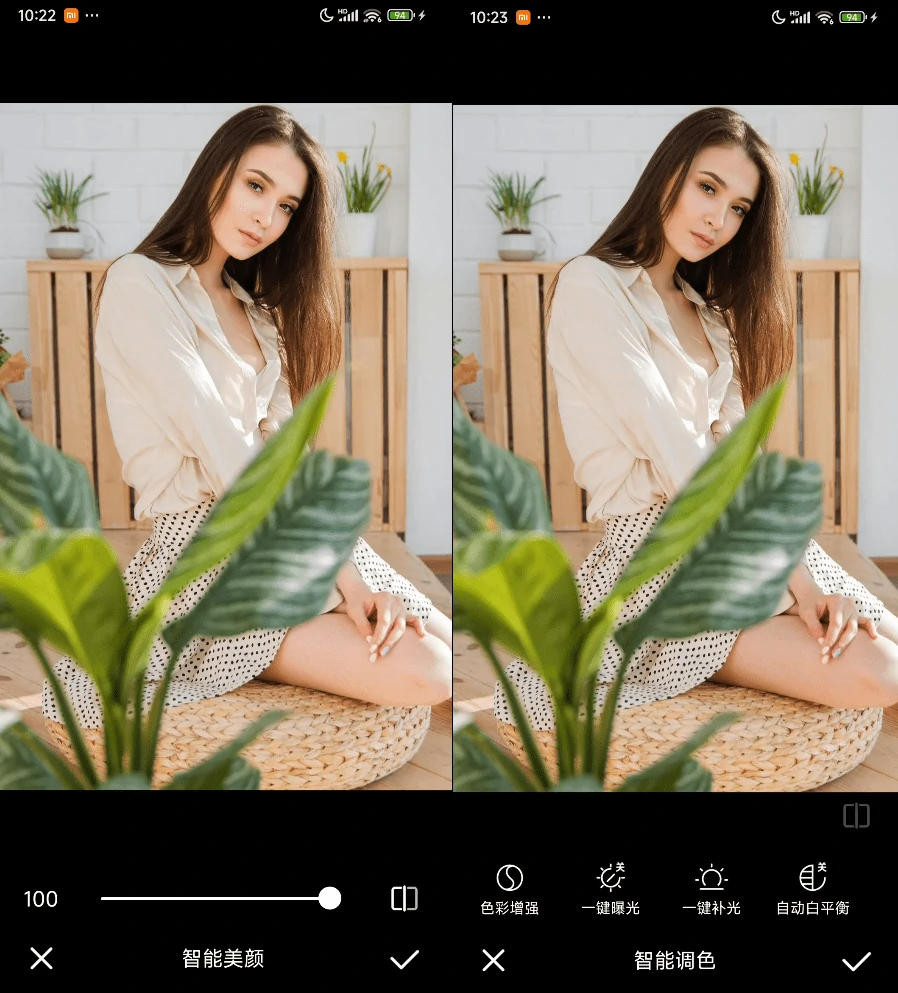Screen dimensions: 898x993
Task: Tap the dimmed compare icon above 自动白平衡
Action: click(856, 816)
